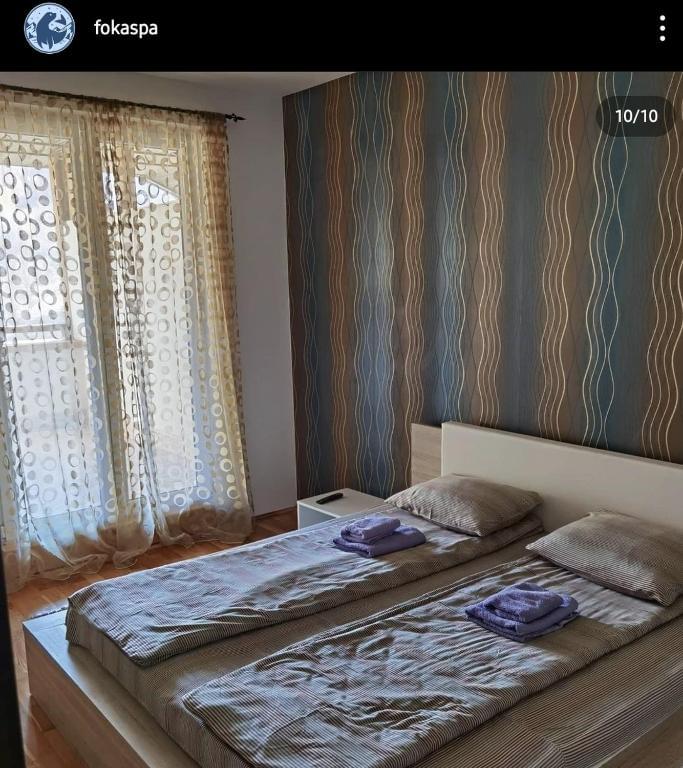Open the fokaspa username link
The image size is (683, 768).
pyautogui.click(x=126, y=28)
